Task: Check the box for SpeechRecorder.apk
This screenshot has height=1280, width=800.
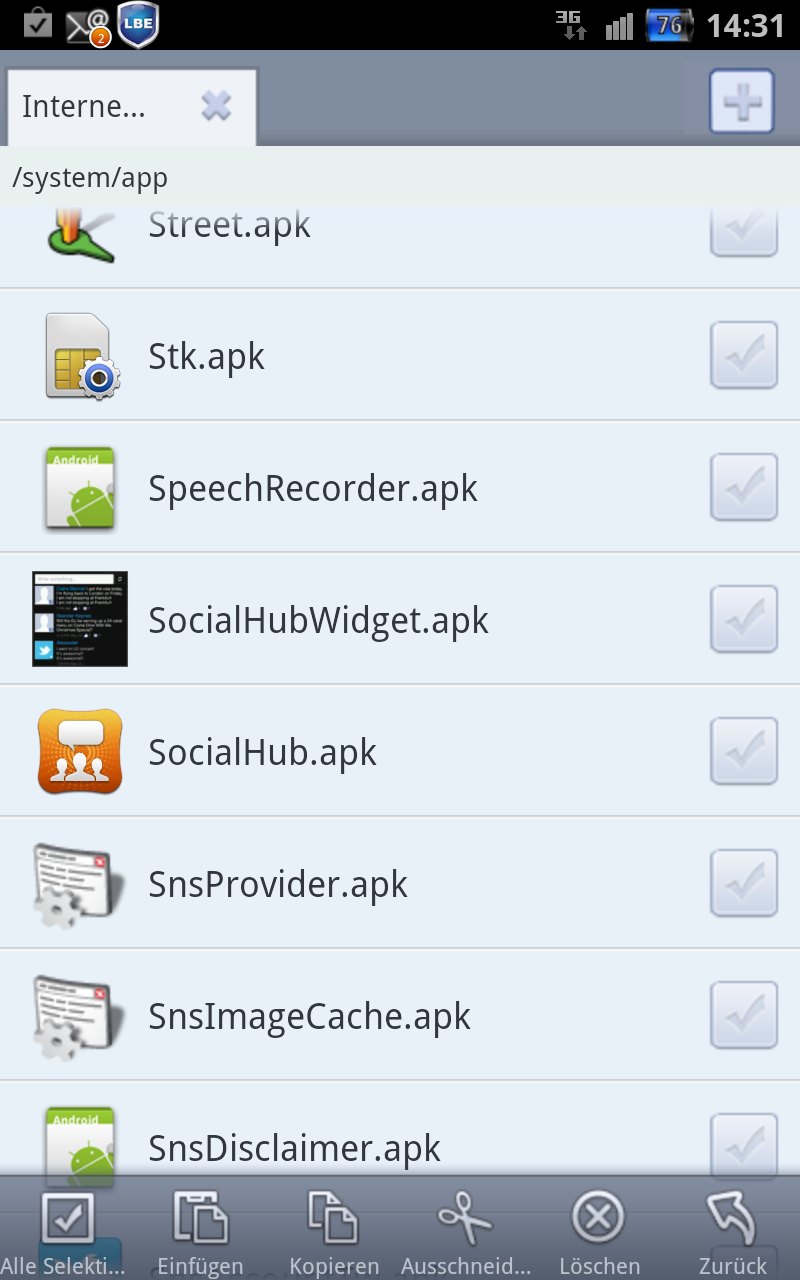Action: click(x=744, y=487)
